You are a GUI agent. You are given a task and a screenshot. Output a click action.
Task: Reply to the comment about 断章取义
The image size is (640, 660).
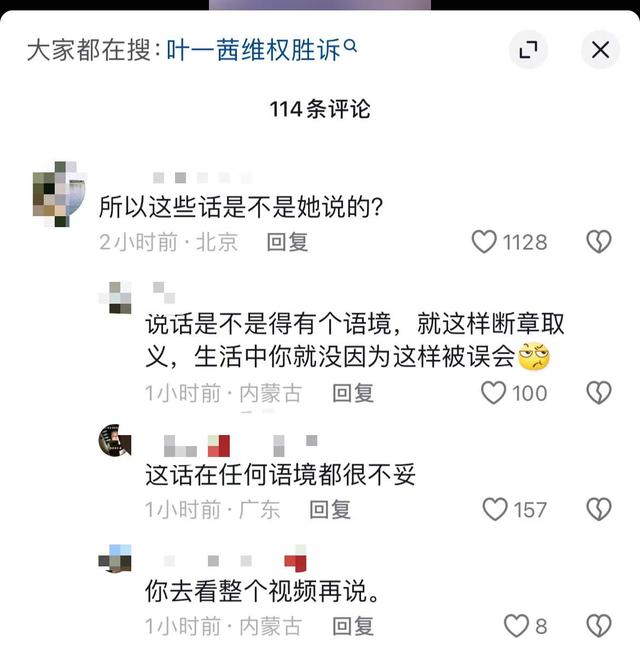[x=352, y=393]
